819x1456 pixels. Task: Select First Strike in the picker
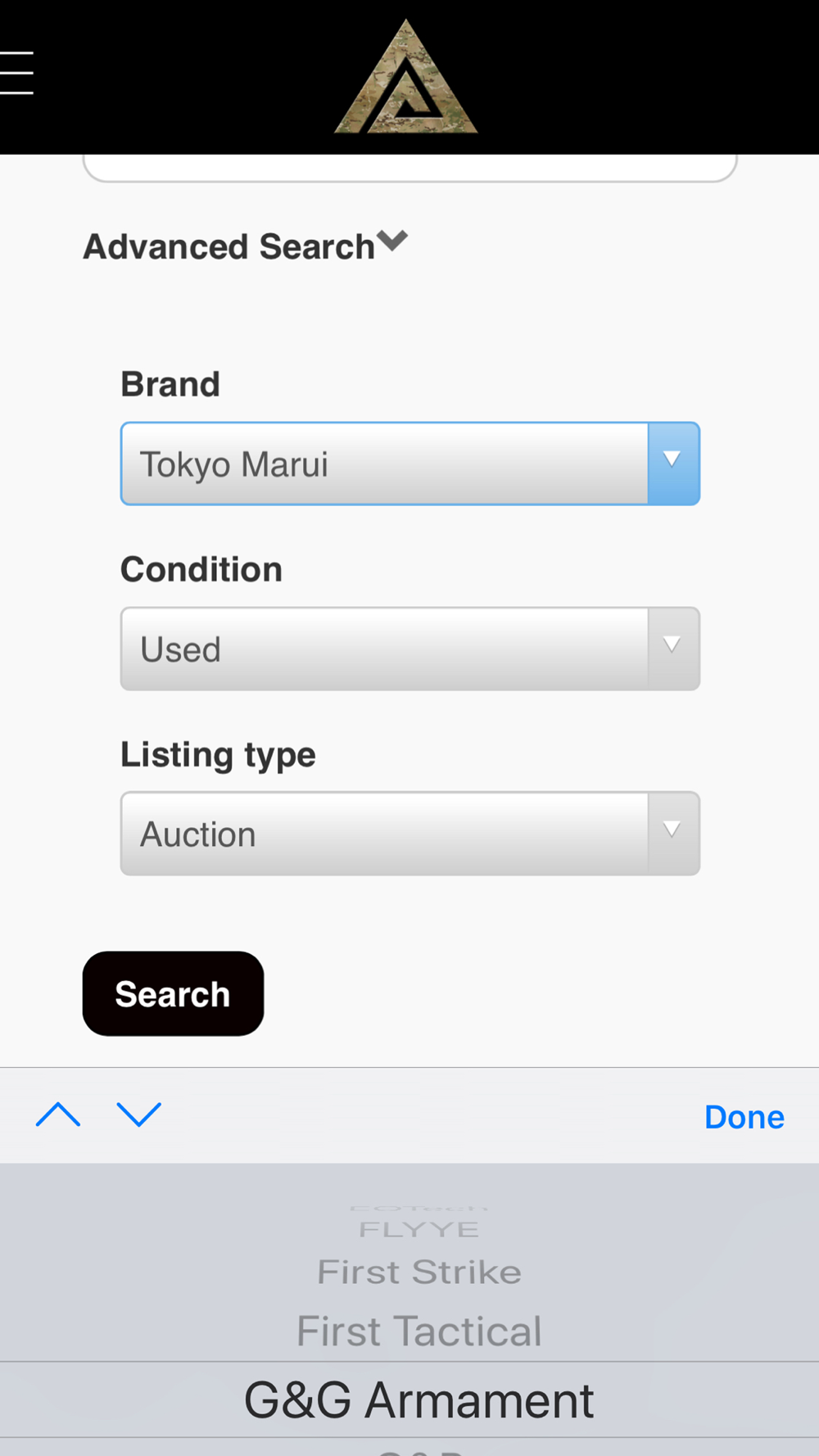pyautogui.click(x=419, y=1272)
